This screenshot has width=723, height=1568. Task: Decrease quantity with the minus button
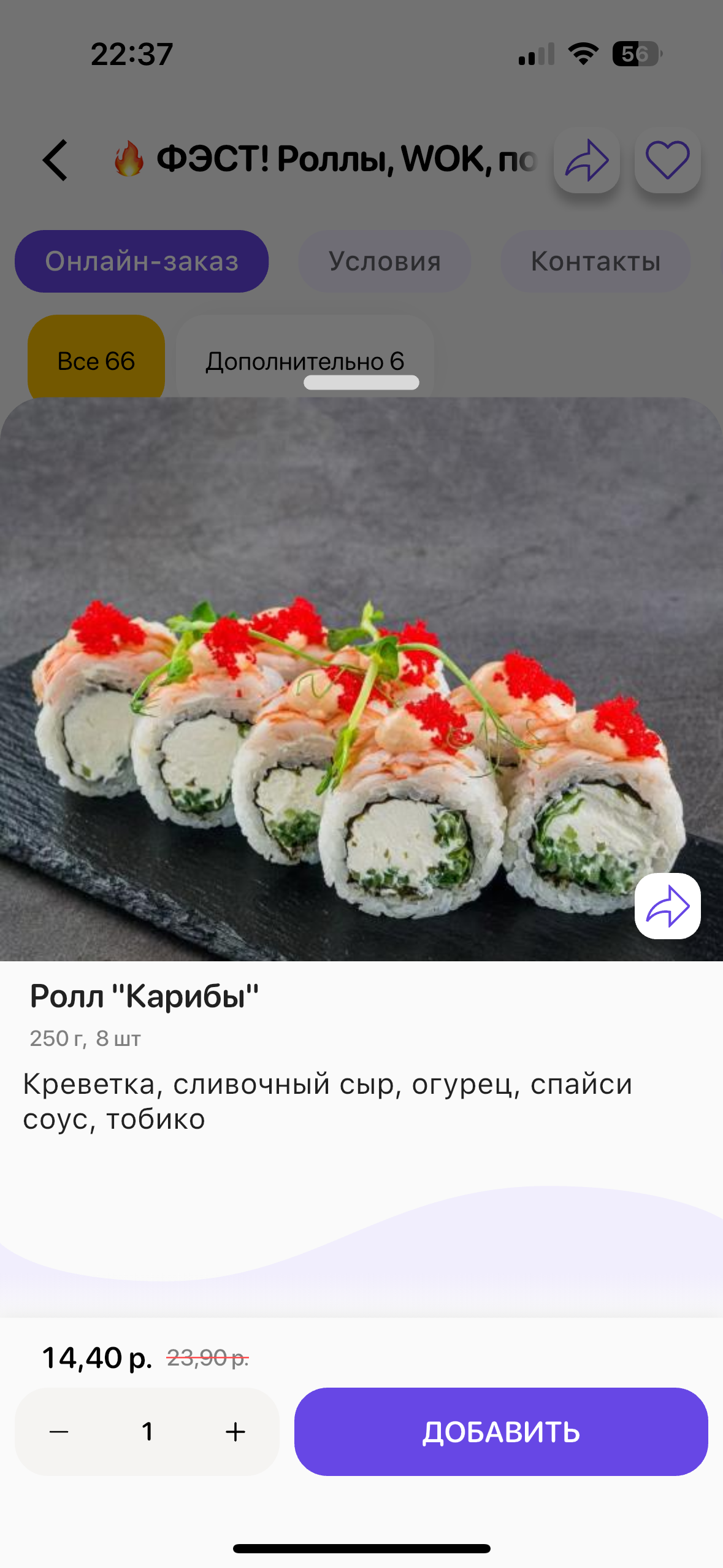pyautogui.click(x=59, y=1432)
